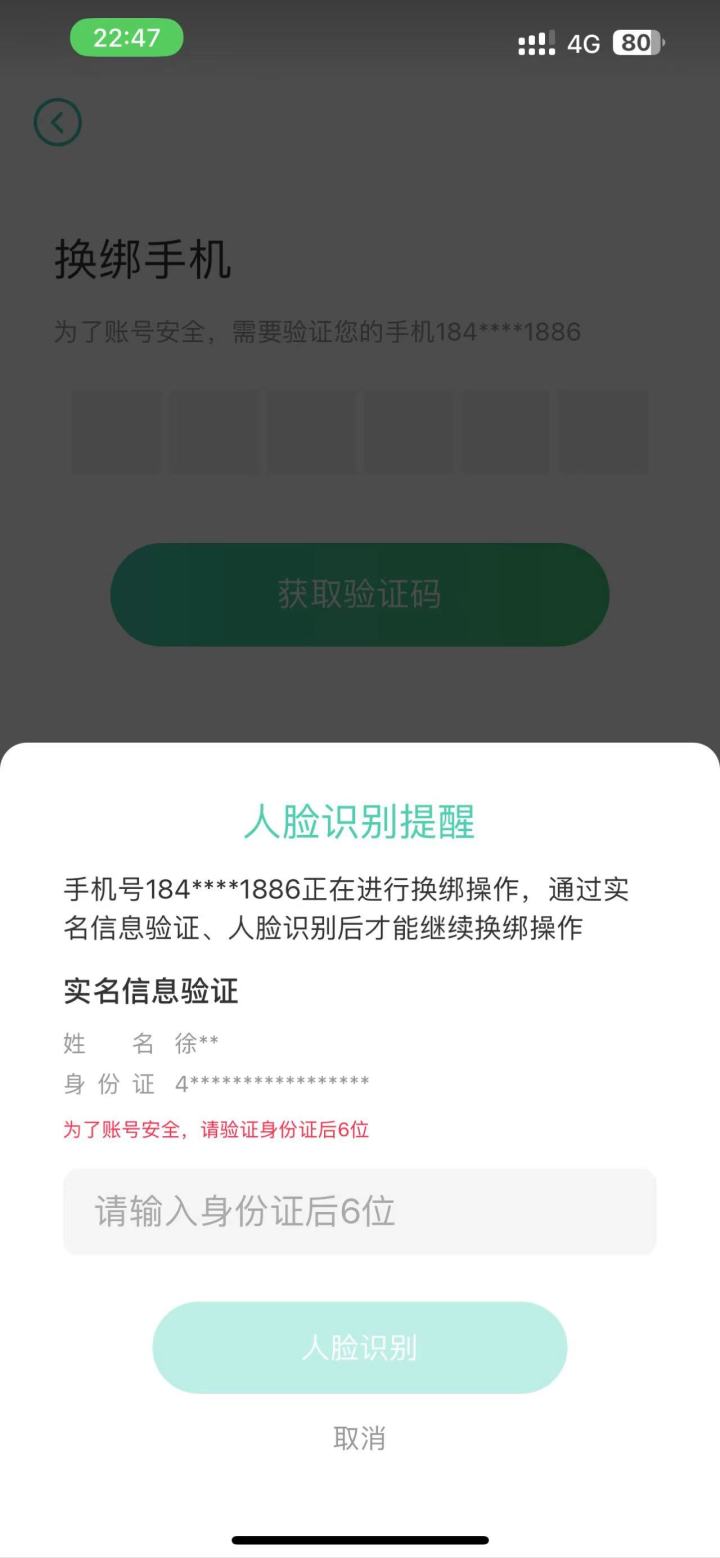Tap 取消 to cancel the dialog
The width and height of the screenshot is (720, 1558).
[x=358, y=1438]
